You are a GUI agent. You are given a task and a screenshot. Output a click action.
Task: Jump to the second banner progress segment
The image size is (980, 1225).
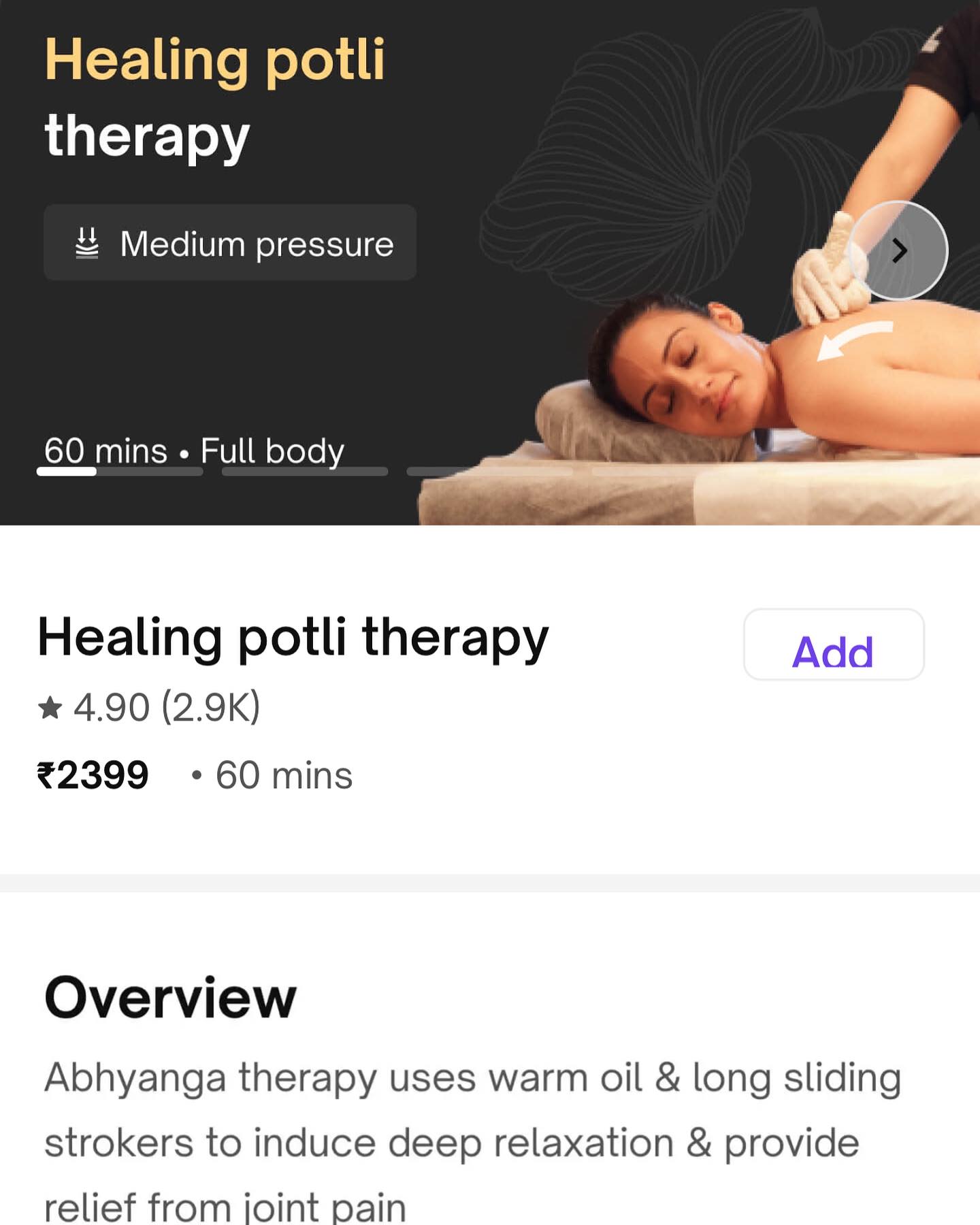pos(304,471)
